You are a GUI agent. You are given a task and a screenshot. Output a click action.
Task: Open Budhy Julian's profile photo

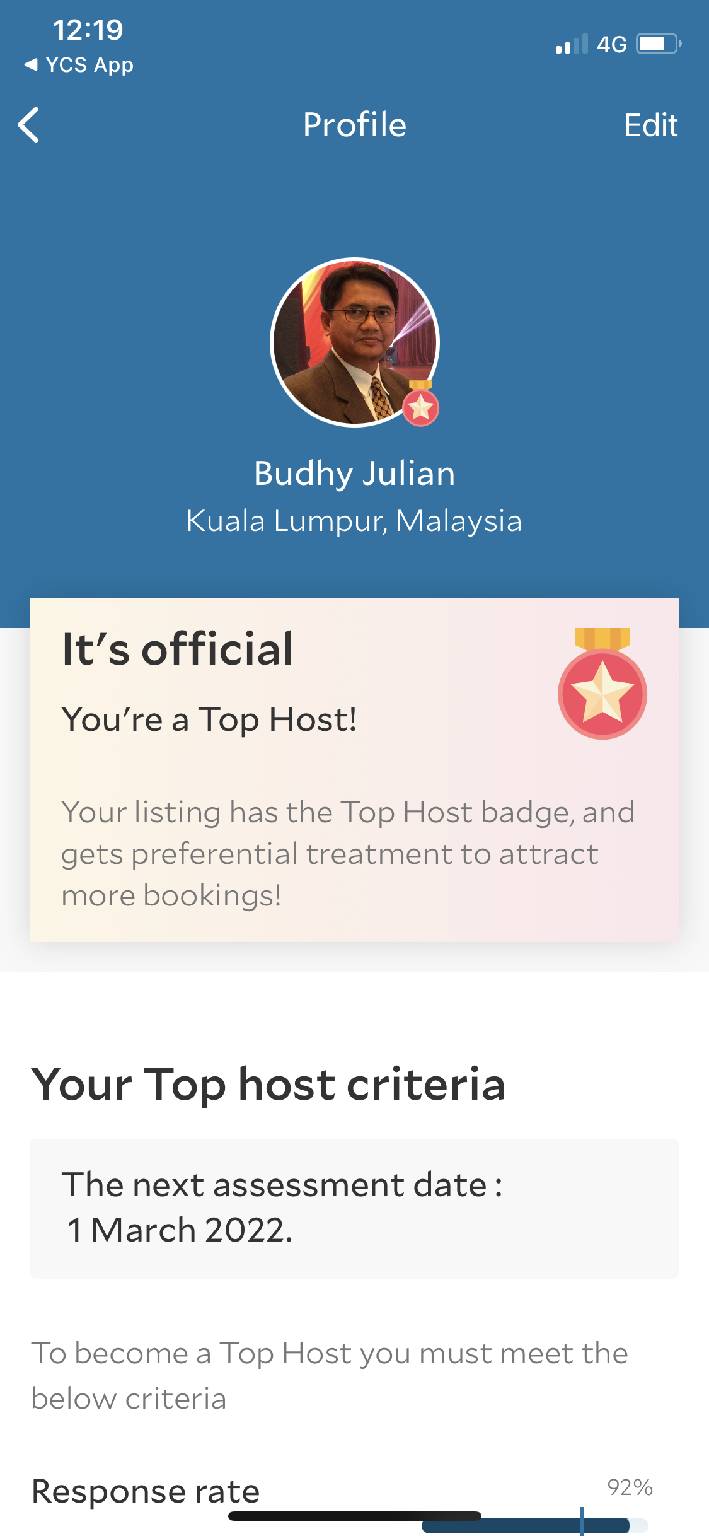click(x=354, y=343)
